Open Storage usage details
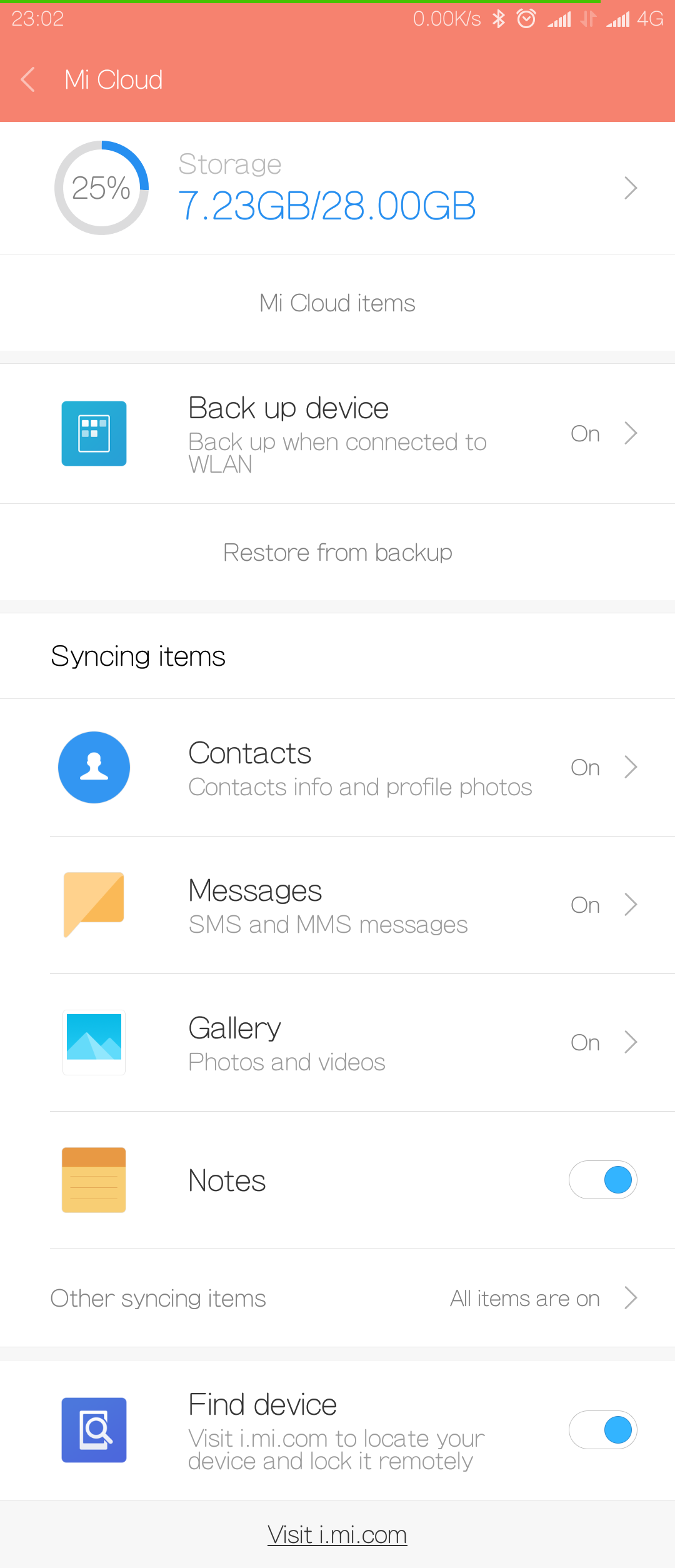This screenshot has width=675, height=1568. pyautogui.click(x=337, y=188)
